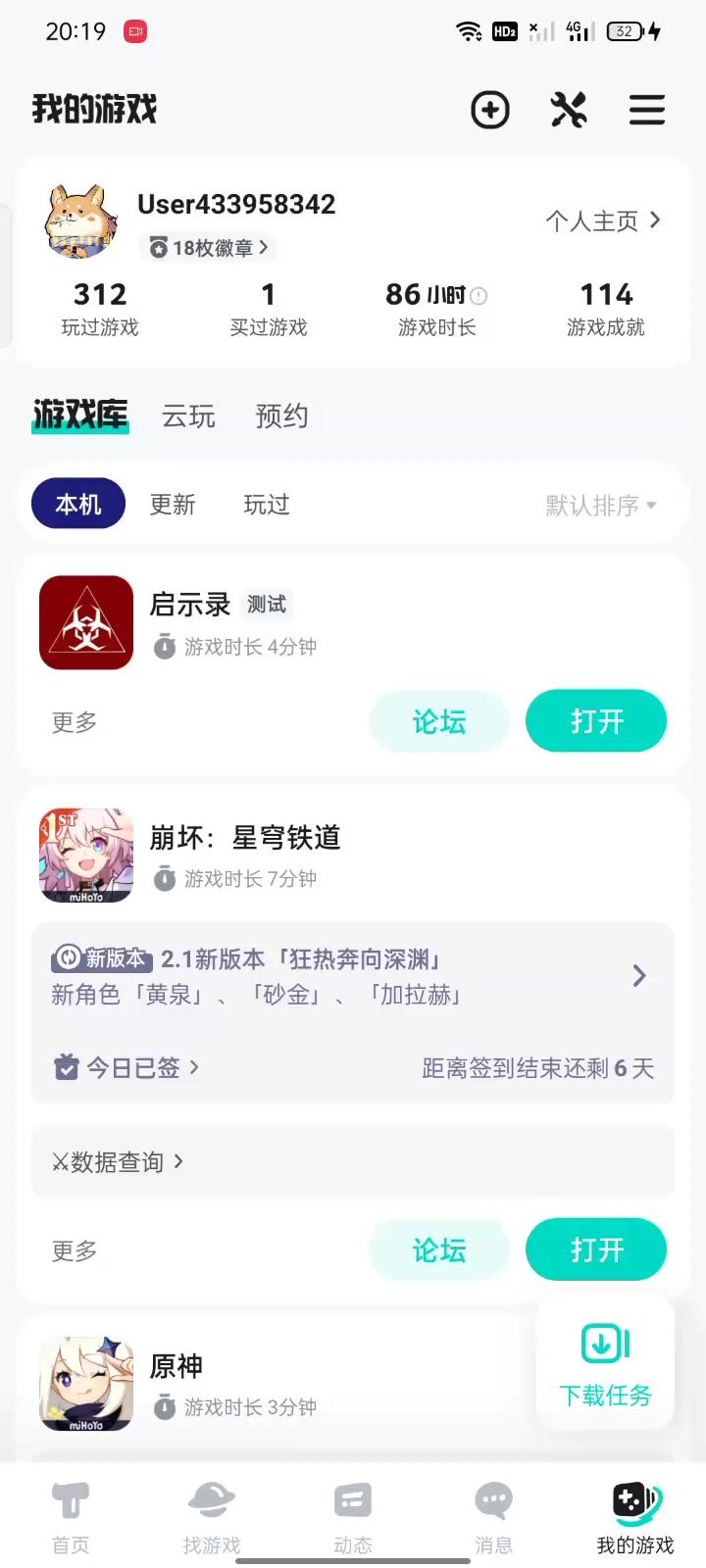Open the 下载任务 download tasks button
706x1568 pixels.
(605, 1363)
